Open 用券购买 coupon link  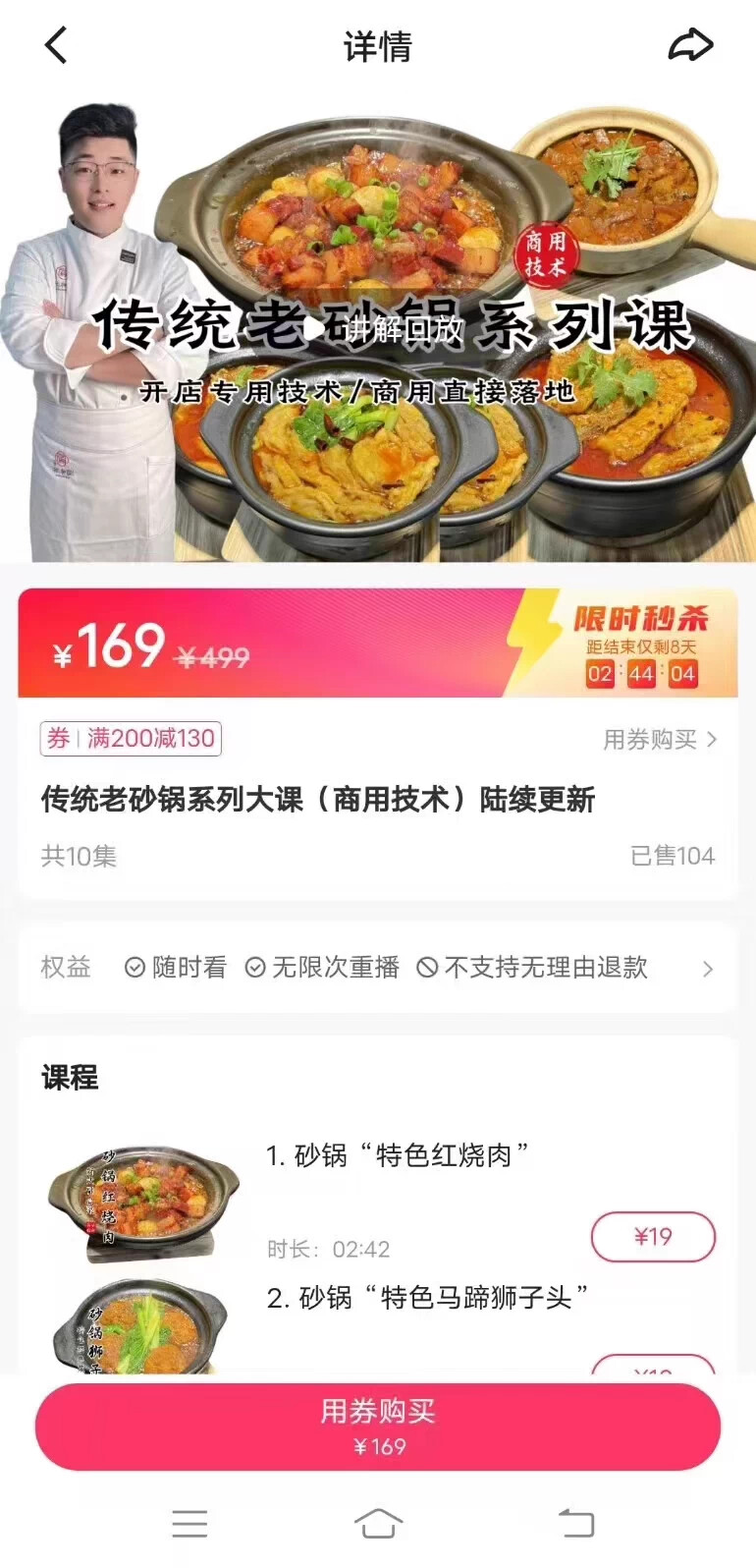coord(660,740)
